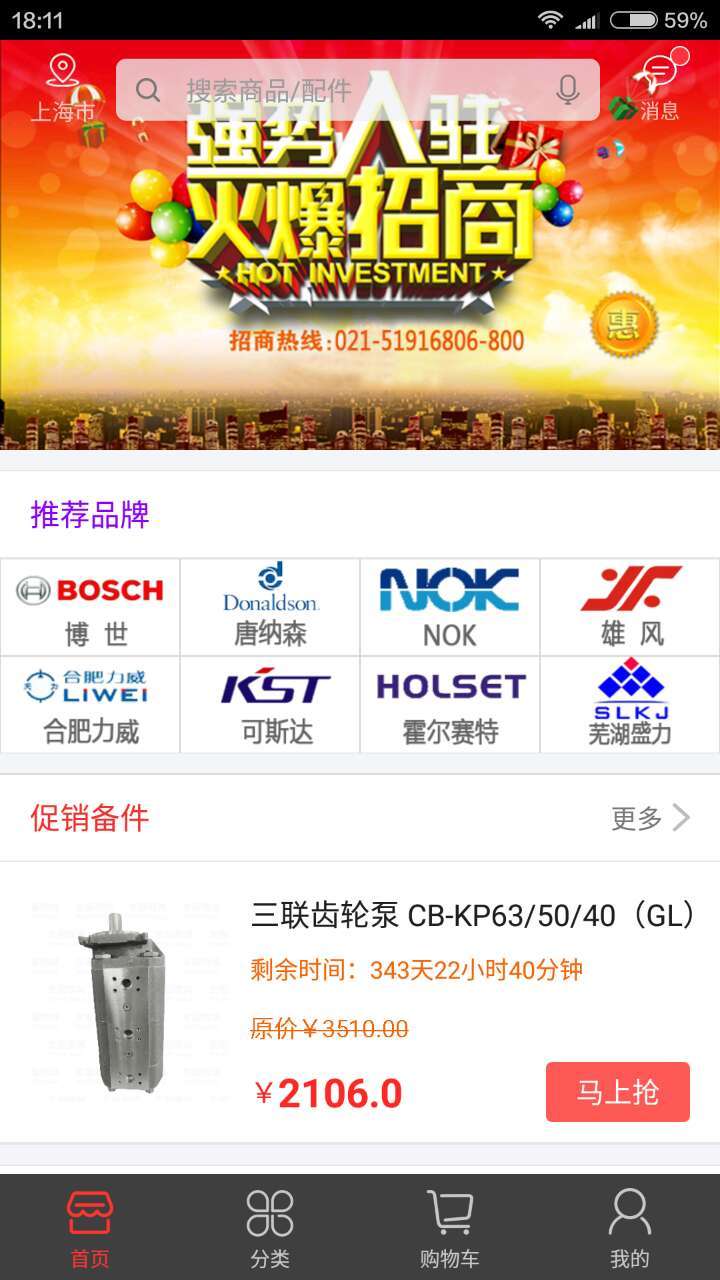Select the BOSCH 博世 brand
This screenshot has height=1280, width=720.
tap(90, 607)
